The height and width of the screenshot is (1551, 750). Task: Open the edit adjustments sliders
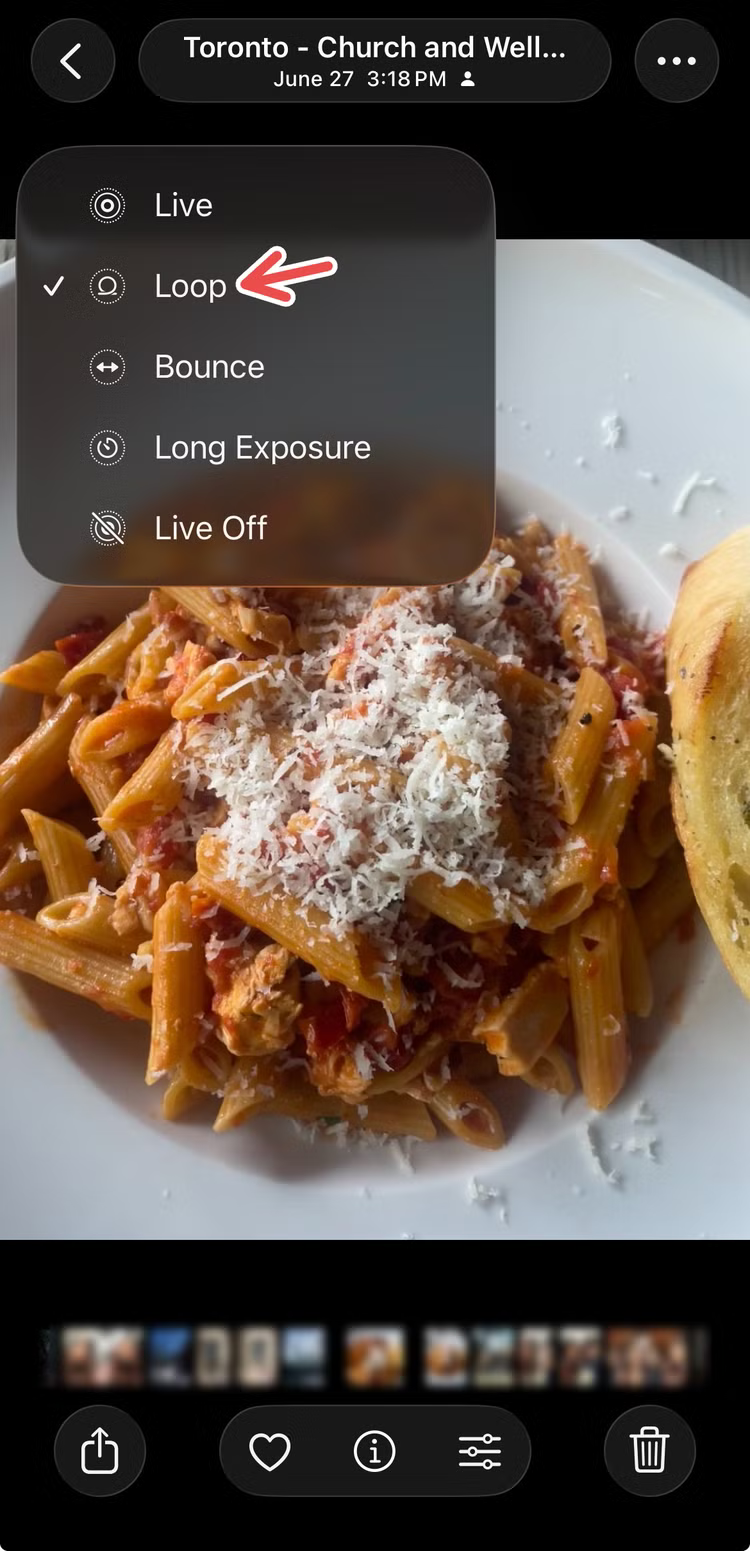pyautogui.click(x=480, y=1451)
